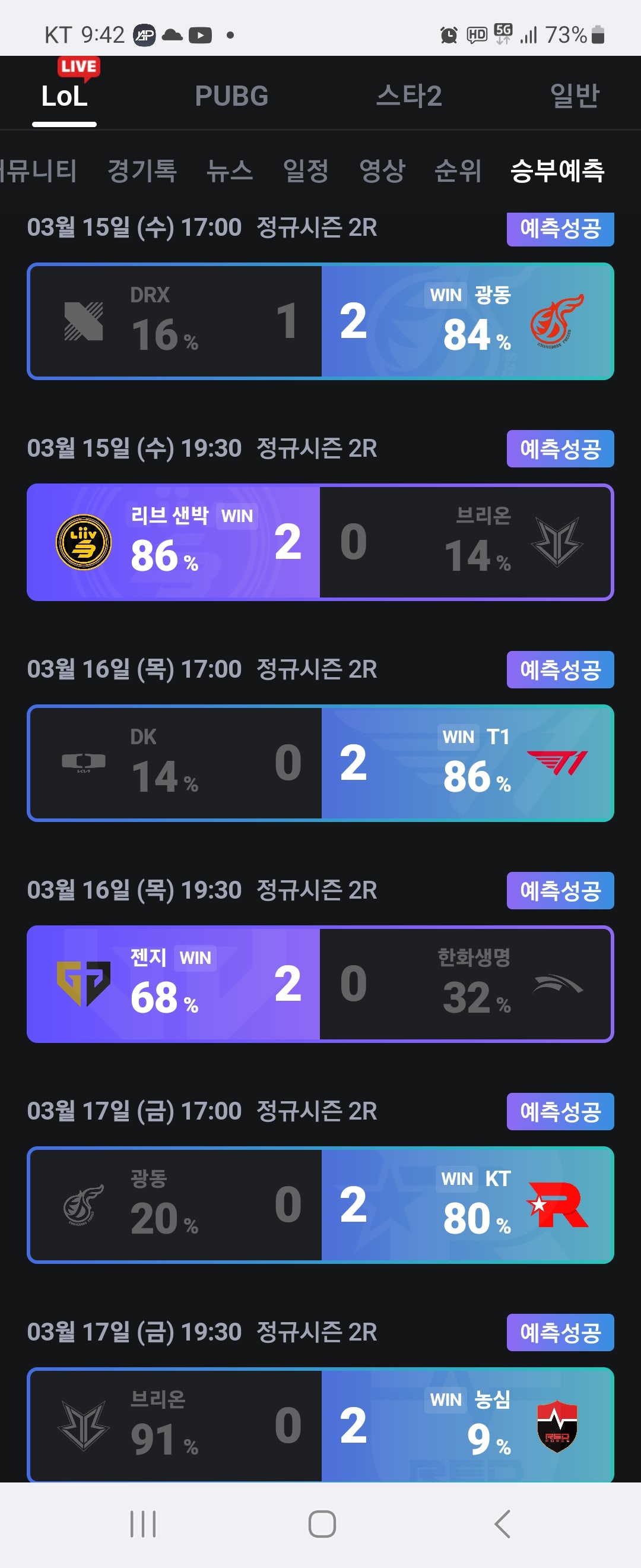The width and height of the screenshot is (641, 1568).
Task: Select the 일반 category
Action: click(x=575, y=96)
